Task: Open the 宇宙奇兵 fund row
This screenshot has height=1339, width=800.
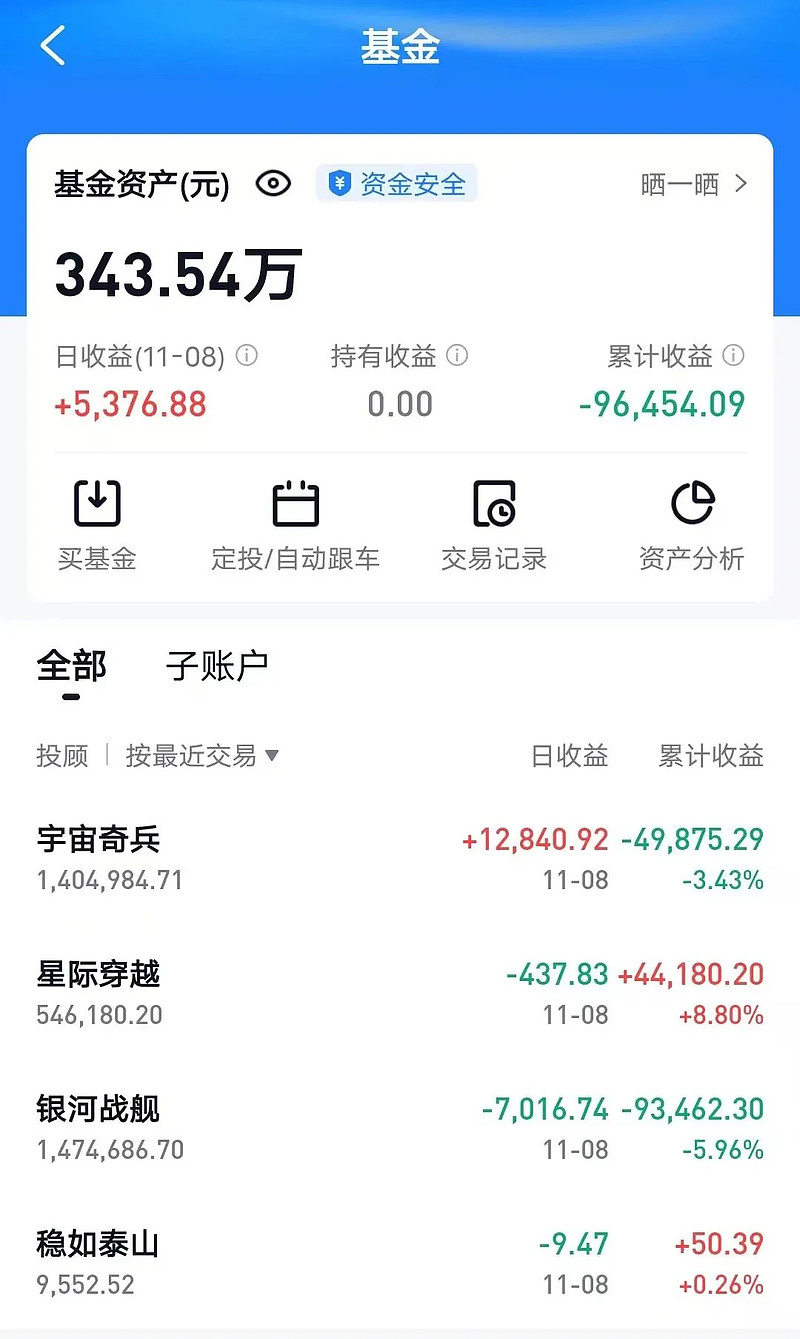Action: tap(400, 859)
